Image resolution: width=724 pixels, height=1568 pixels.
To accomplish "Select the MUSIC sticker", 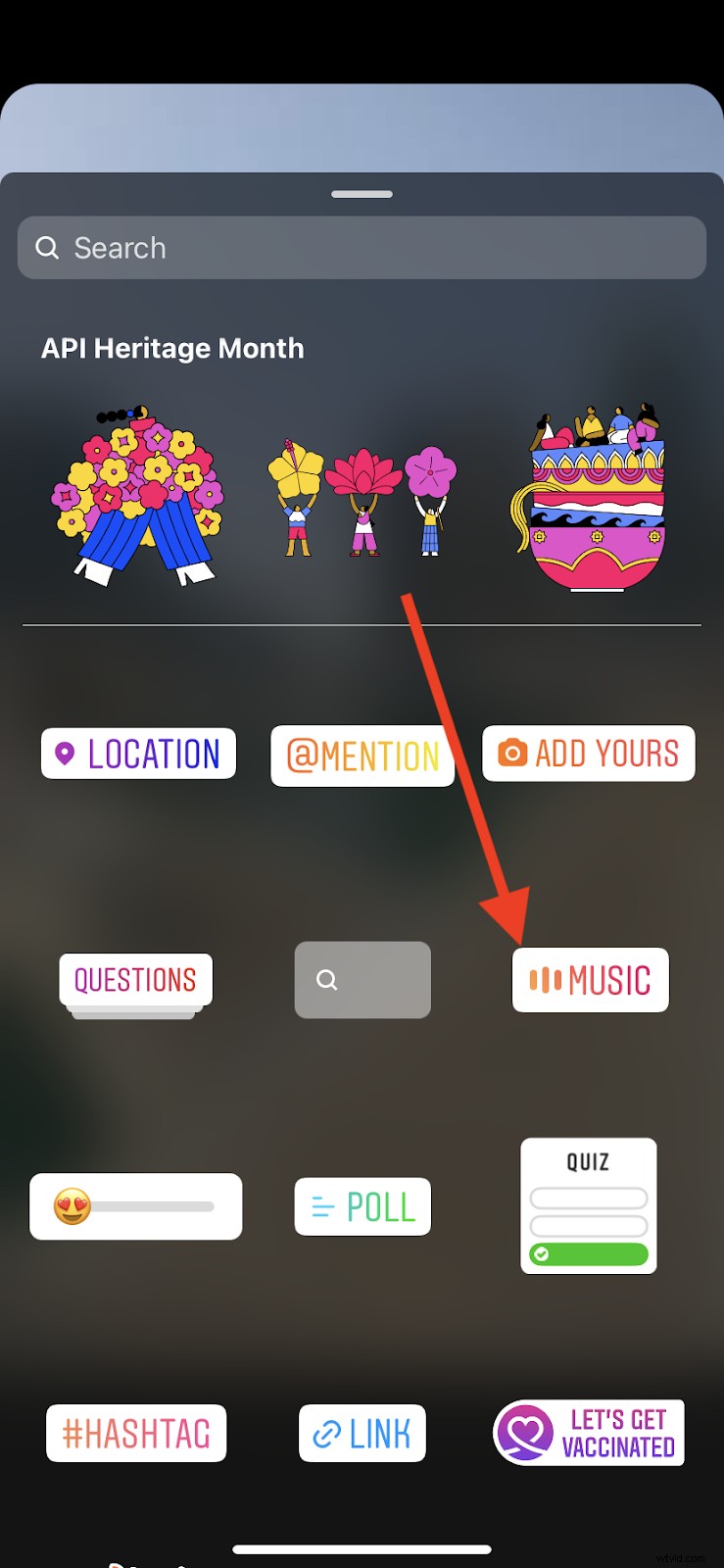I will tap(590, 979).
